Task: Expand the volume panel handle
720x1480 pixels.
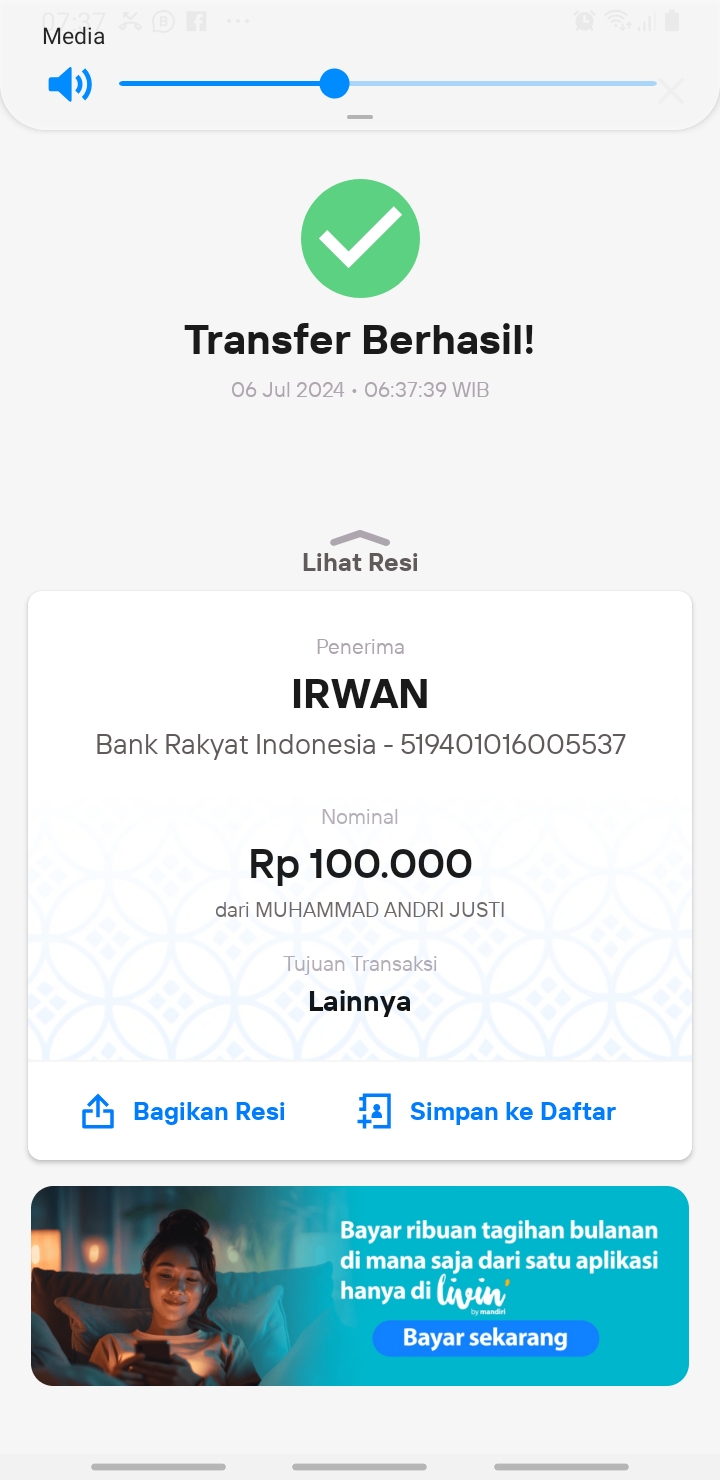Action: pos(360,117)
